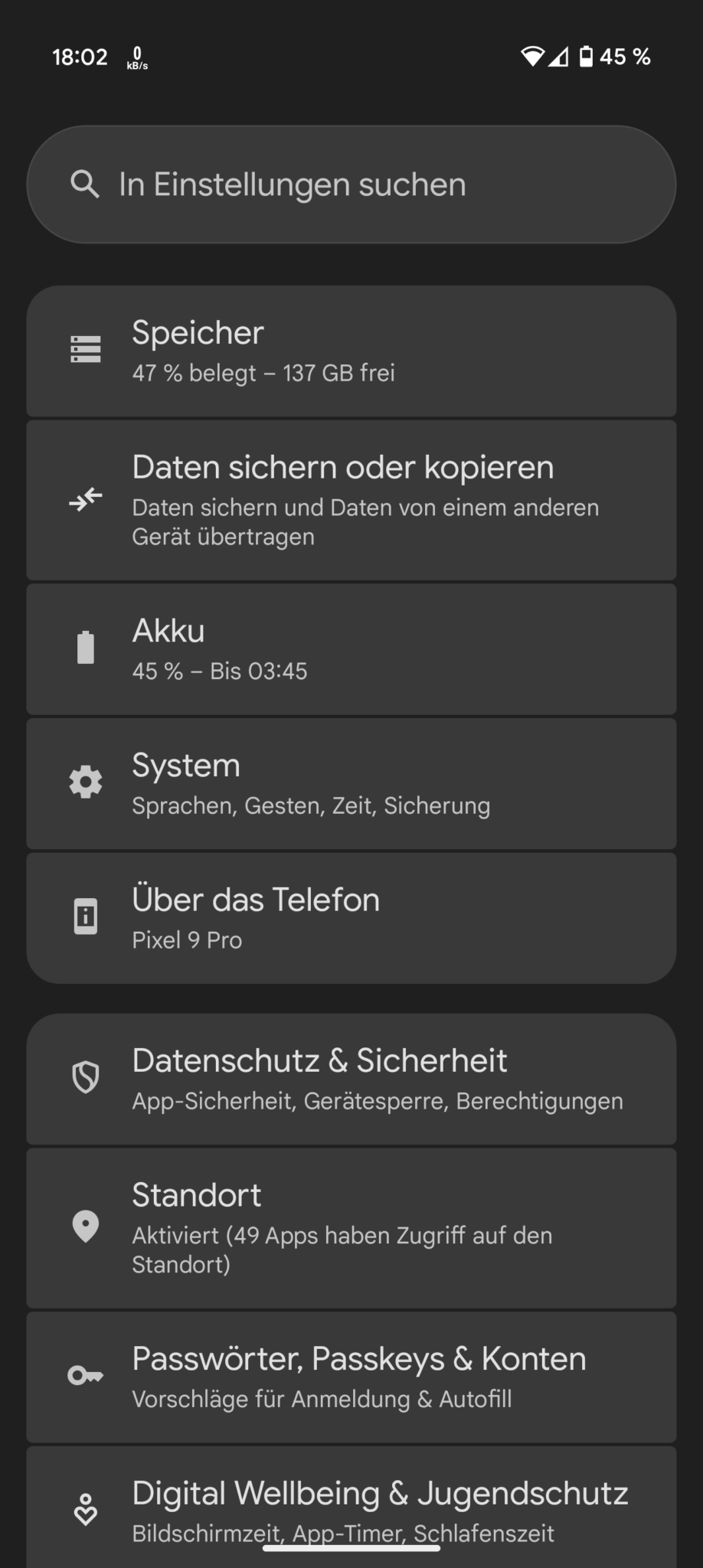Tap the Digital Wellbeing heart icon

point(85,1509)
